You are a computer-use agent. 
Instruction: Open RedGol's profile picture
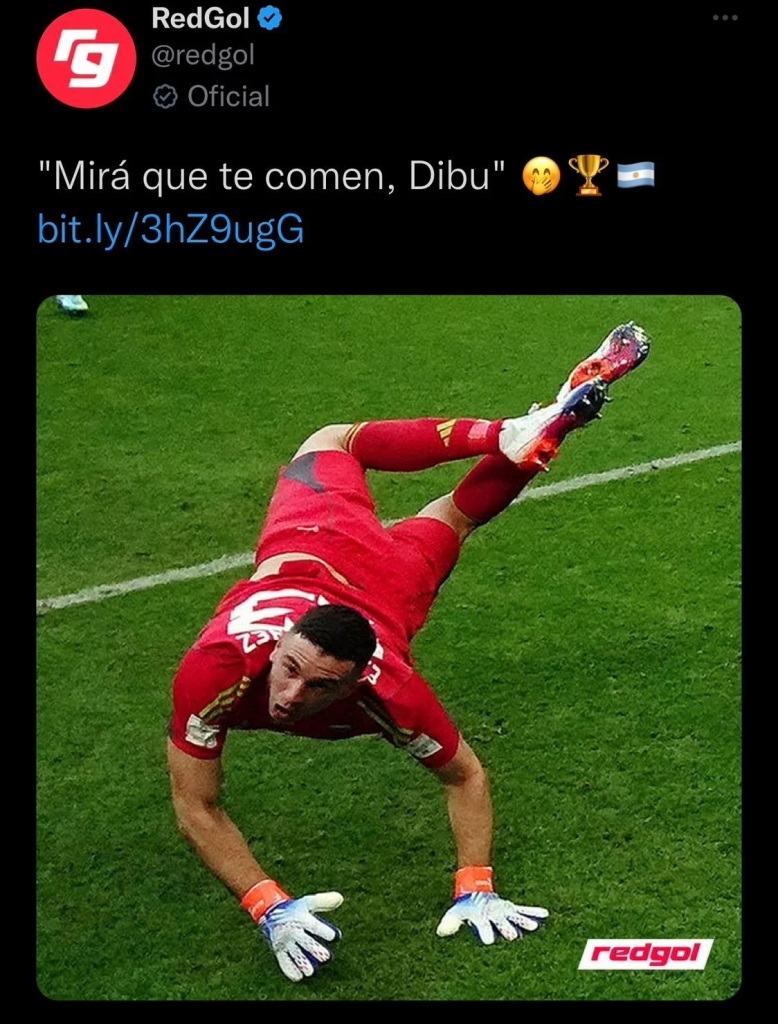coord(86,58)
